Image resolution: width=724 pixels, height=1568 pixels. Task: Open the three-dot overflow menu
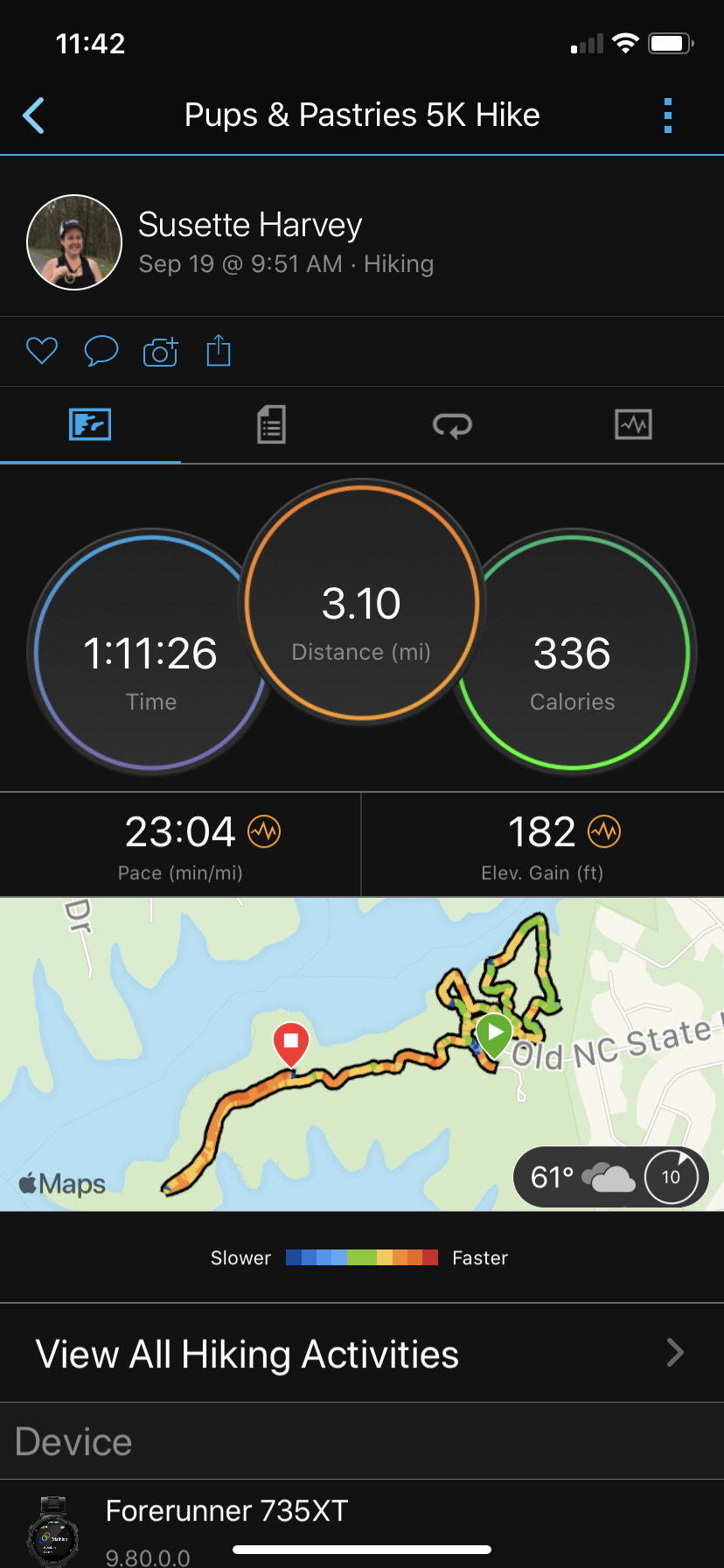(x=668, y=115)
